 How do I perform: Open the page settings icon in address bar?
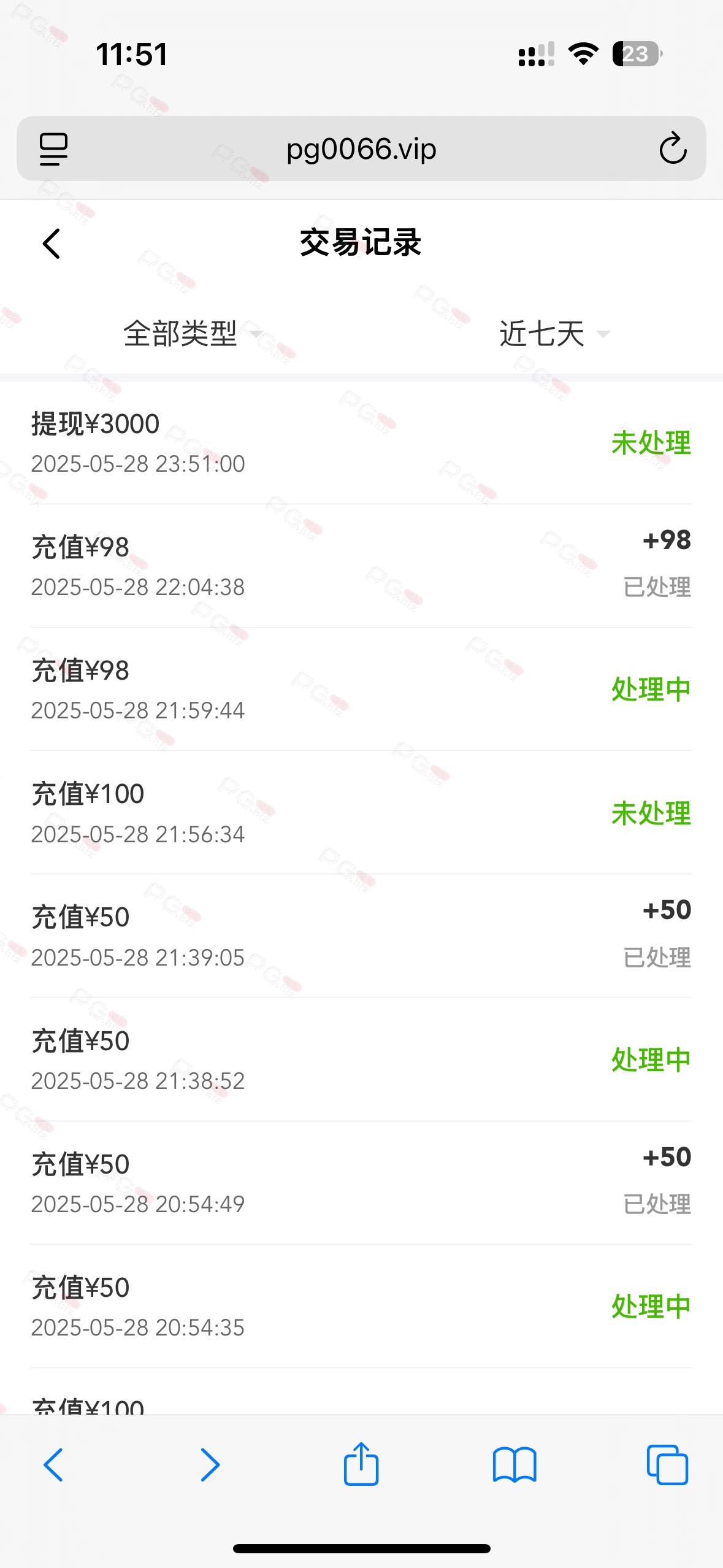[53, 149]
